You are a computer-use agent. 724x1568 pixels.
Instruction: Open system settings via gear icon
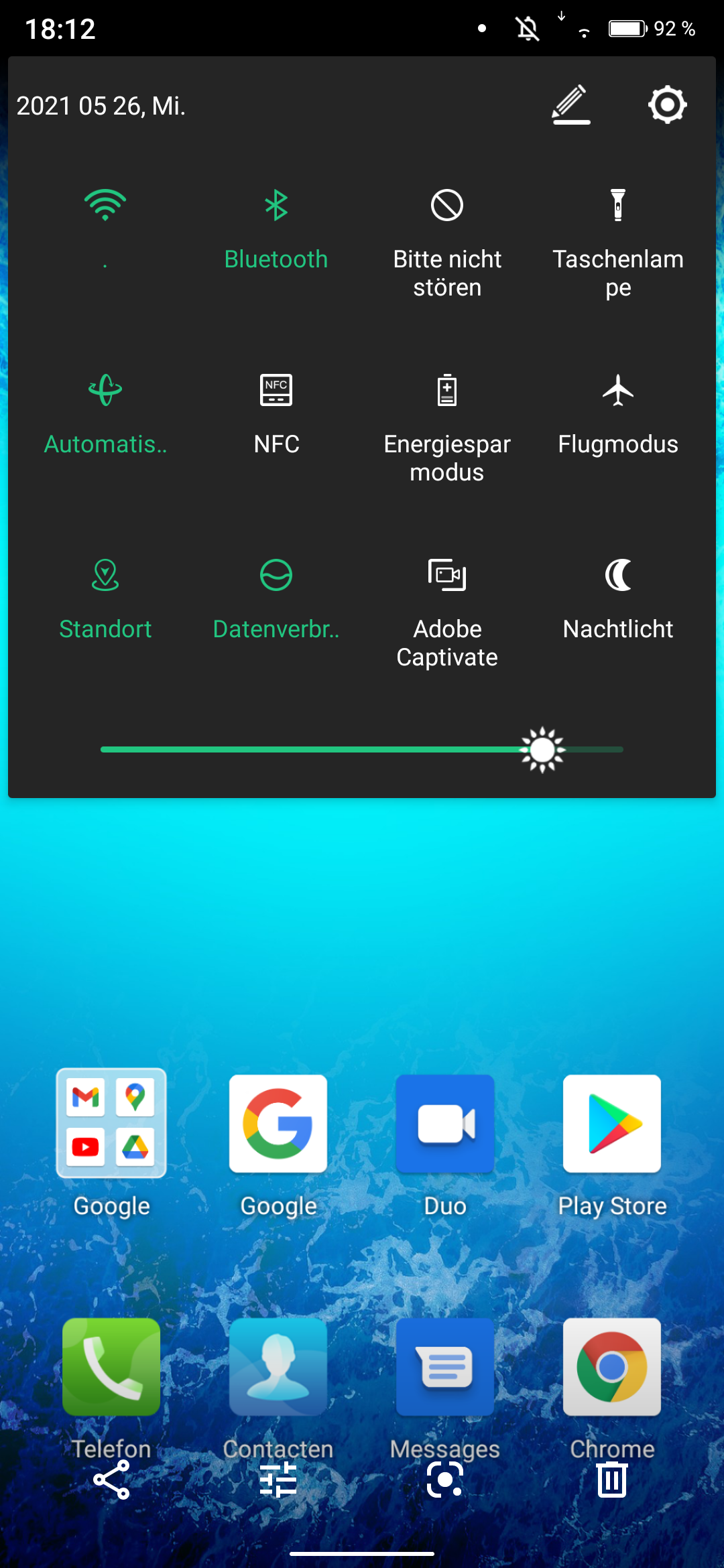pos(667,105)
